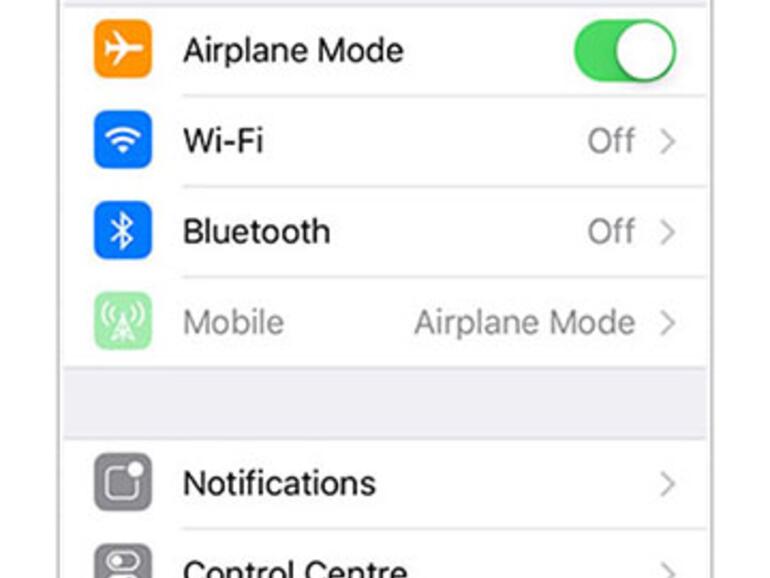Open Control Centre settings
770x578 pixels.
[x=400, y=566]
